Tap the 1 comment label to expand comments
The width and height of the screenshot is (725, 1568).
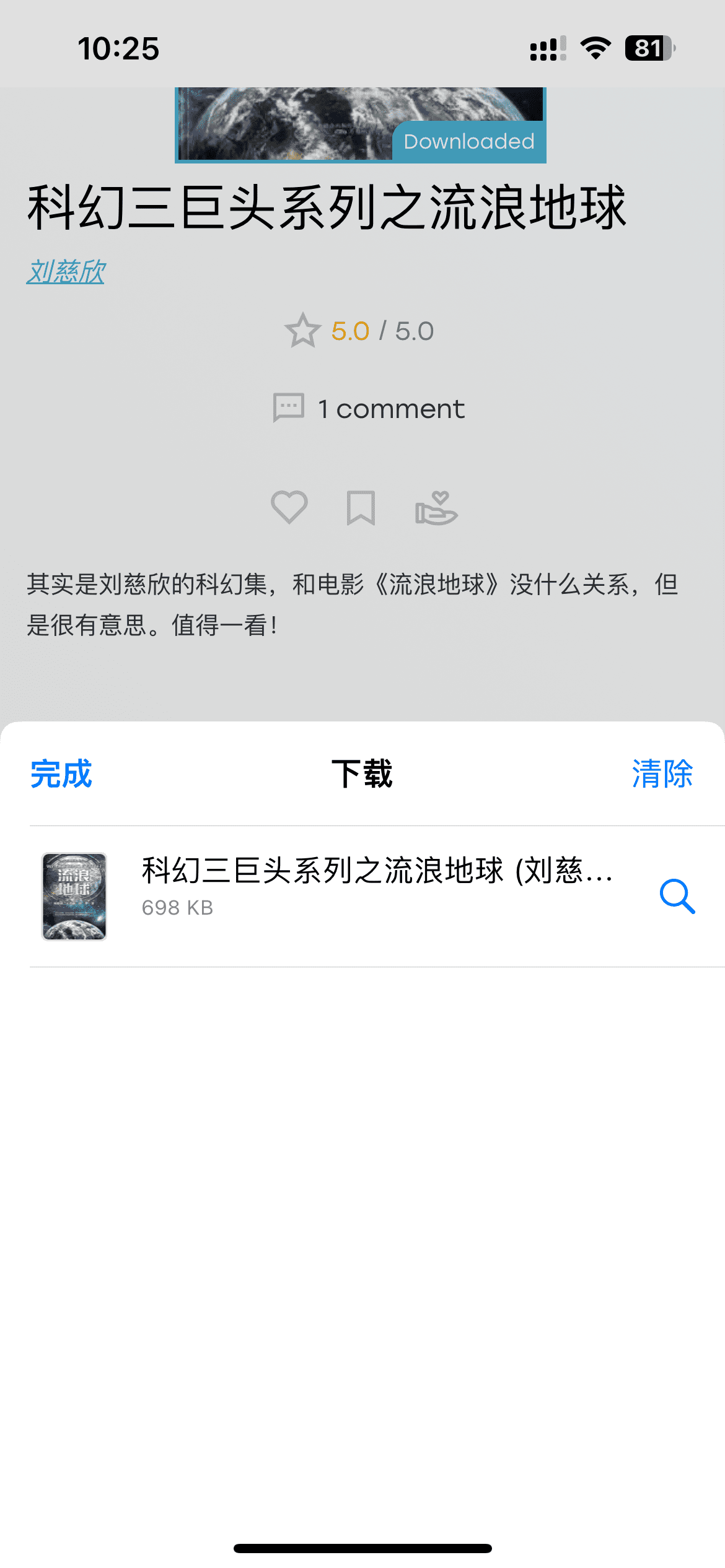[x=390, y=408]
